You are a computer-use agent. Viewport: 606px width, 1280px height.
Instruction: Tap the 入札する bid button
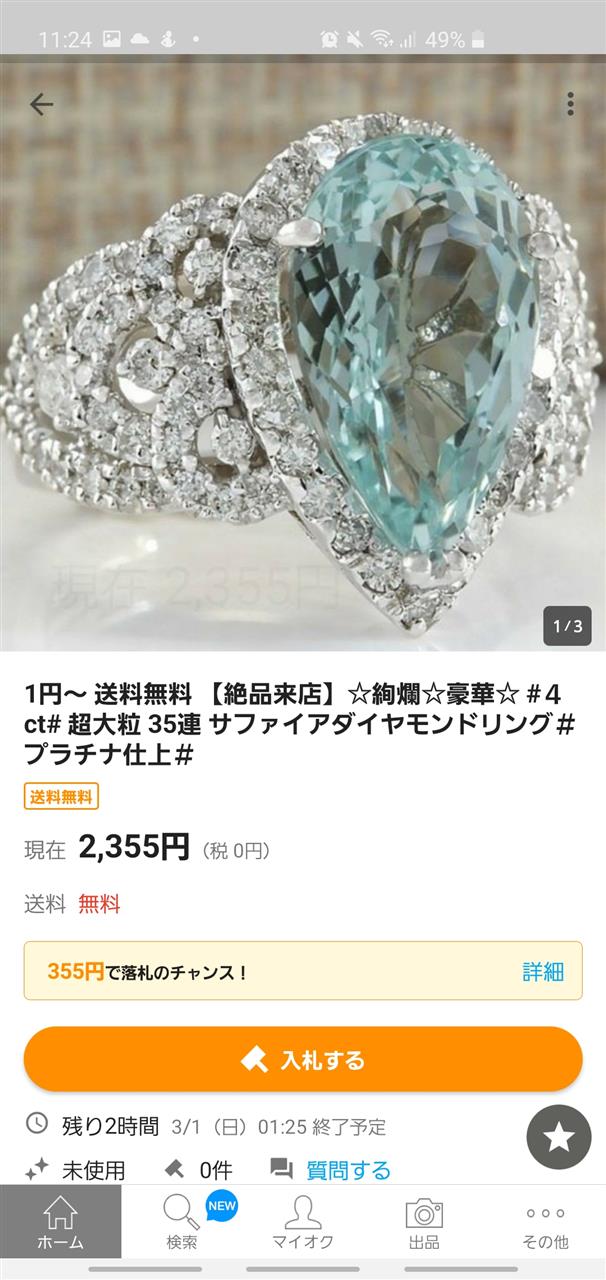coord(303,1059)
